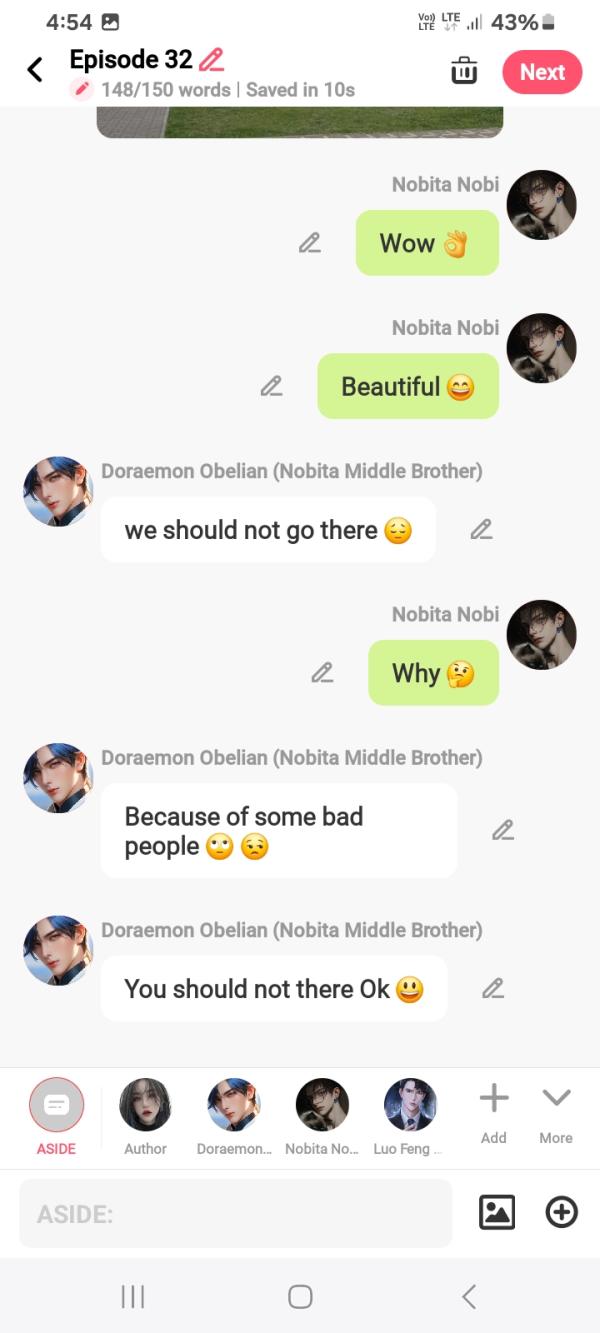Delete this episode with the trash icon
600x1333 pixels.
(x=464, y=71)
